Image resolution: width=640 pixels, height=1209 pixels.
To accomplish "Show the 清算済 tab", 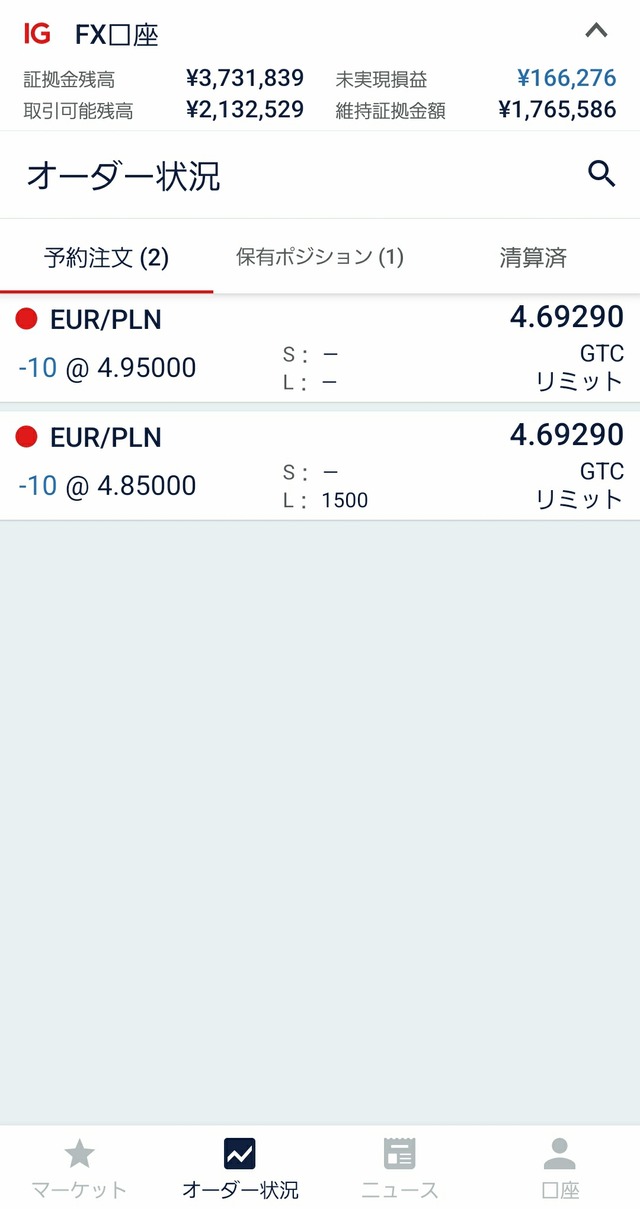I will pos(533,257).
